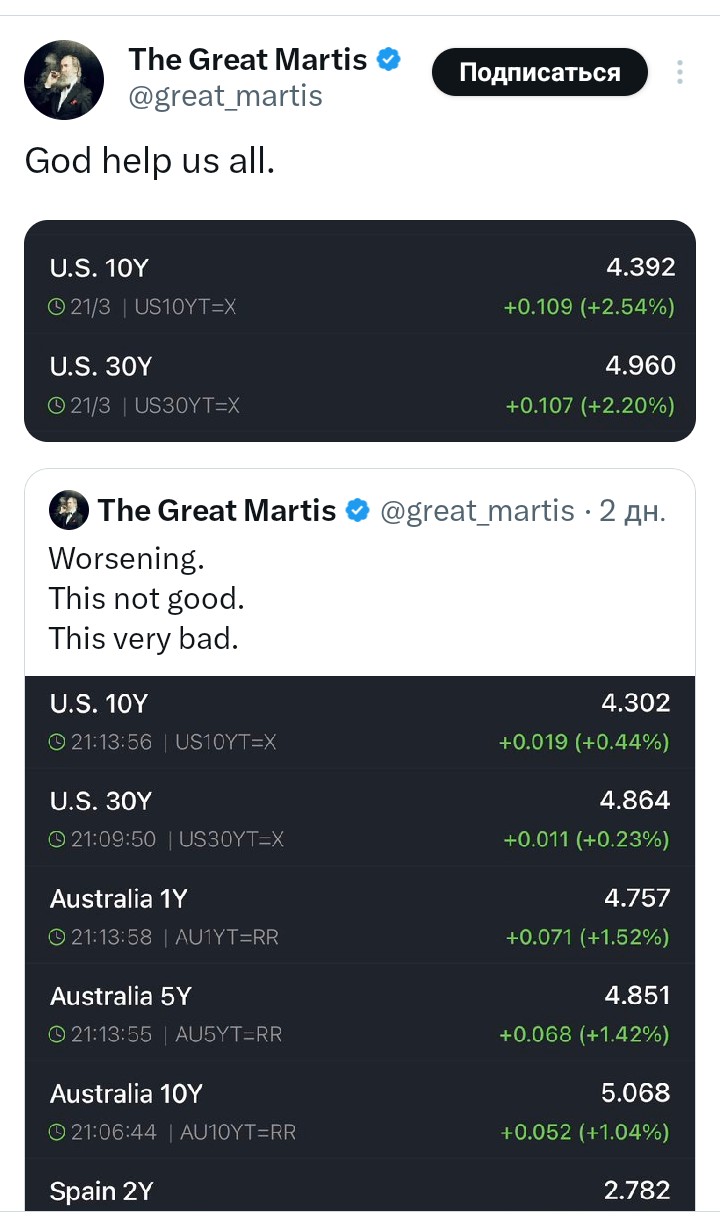Open the tweet's three-dot overflow menu

pos(679,72)
